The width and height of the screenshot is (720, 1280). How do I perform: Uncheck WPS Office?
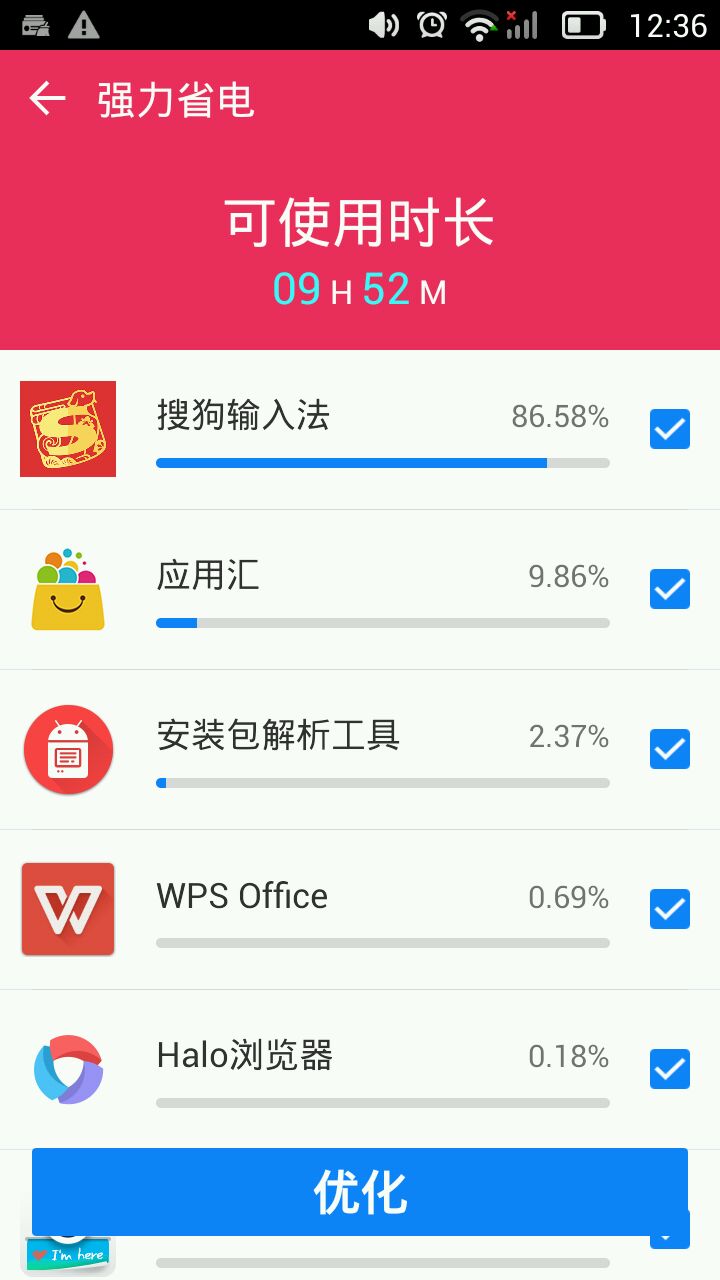(x=670, y=909)
